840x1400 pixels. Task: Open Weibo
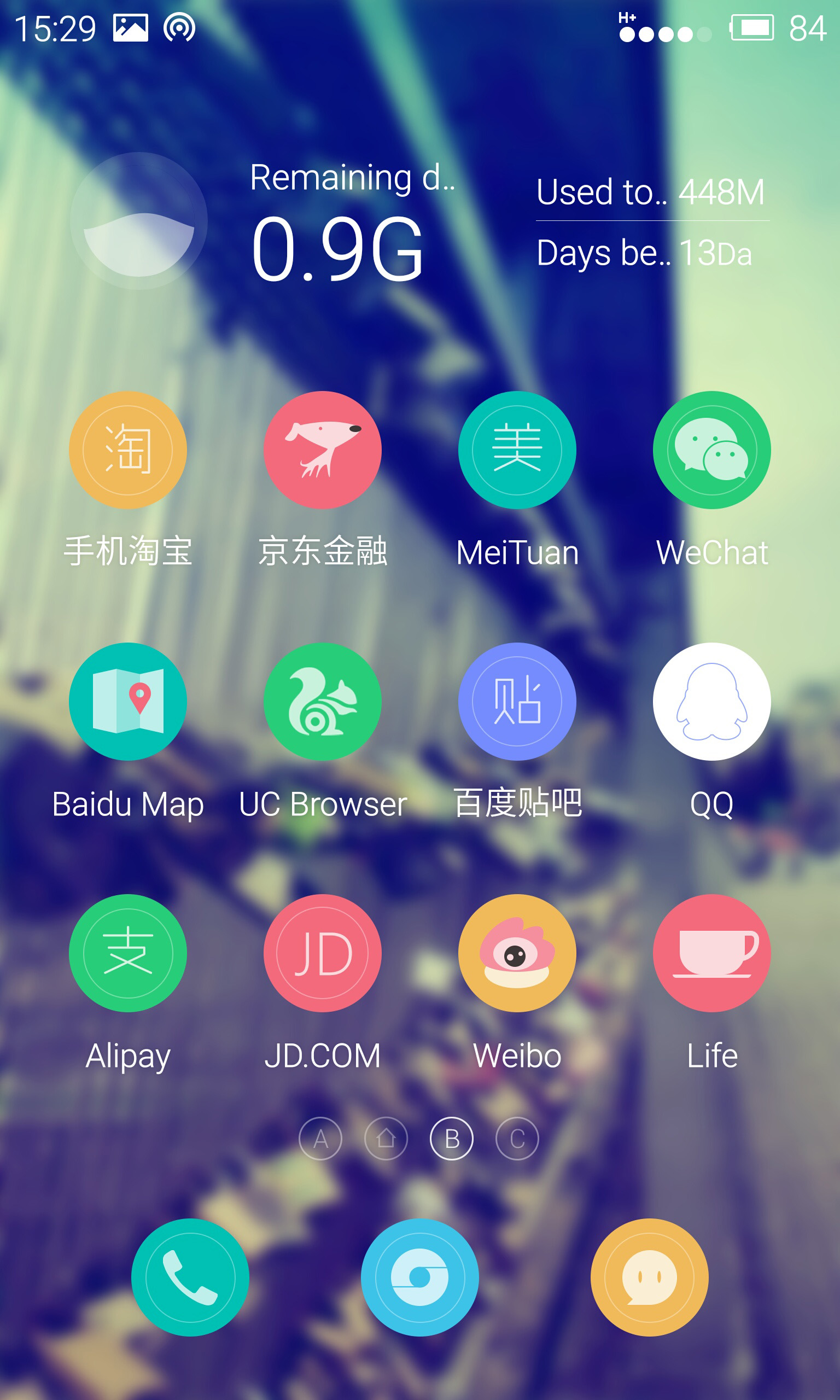coord(517,953)
